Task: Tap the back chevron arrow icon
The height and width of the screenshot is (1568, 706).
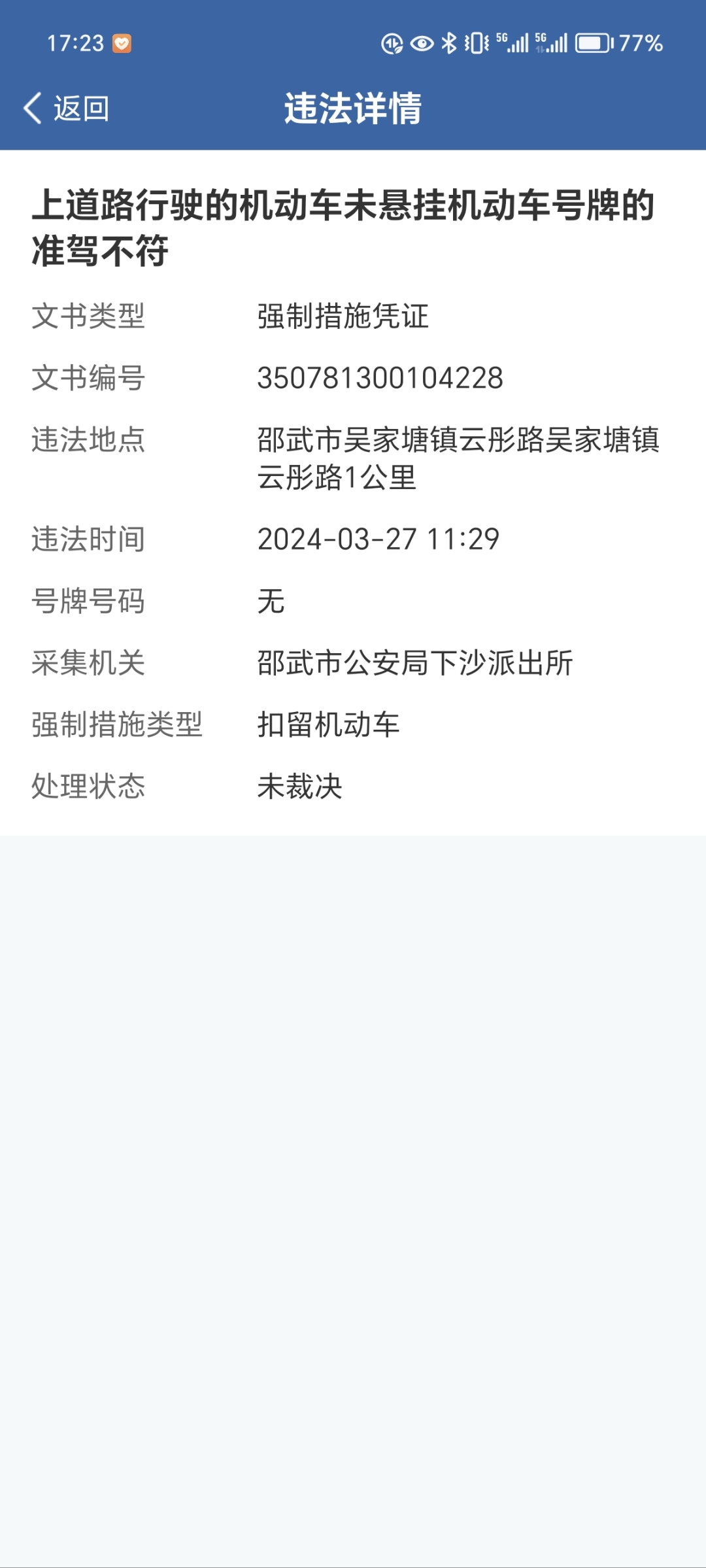Action: (31, 107)
